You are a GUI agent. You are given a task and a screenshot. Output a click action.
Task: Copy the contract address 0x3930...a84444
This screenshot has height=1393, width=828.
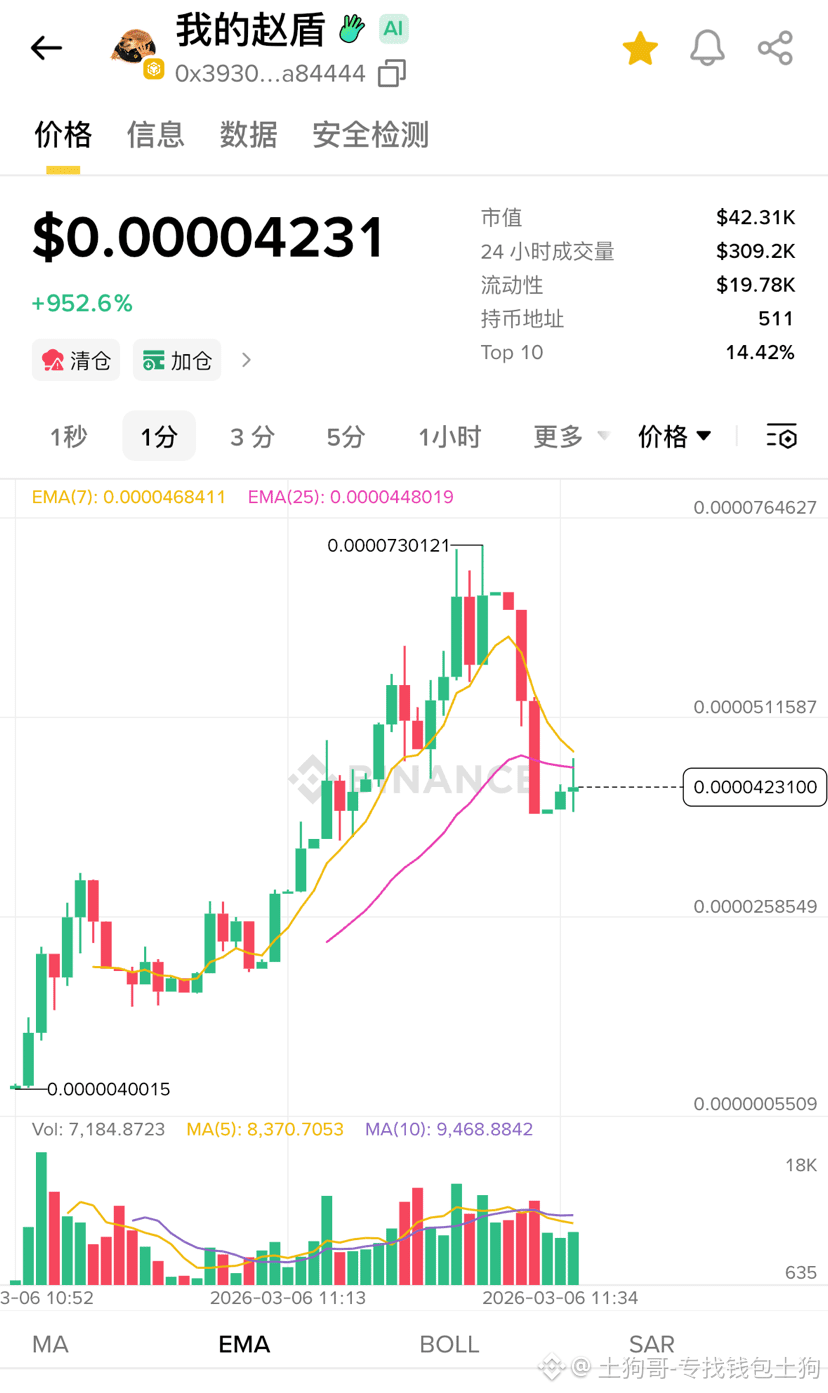pyautogui.click(x=391, y=73)
